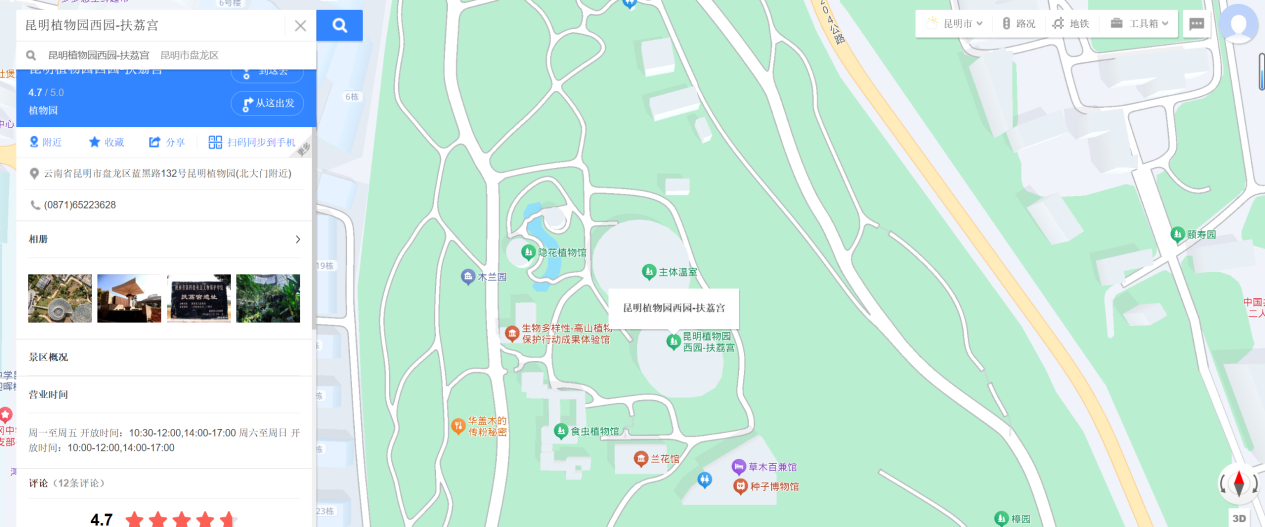Expand the 相册 photo album

[297, 239]
